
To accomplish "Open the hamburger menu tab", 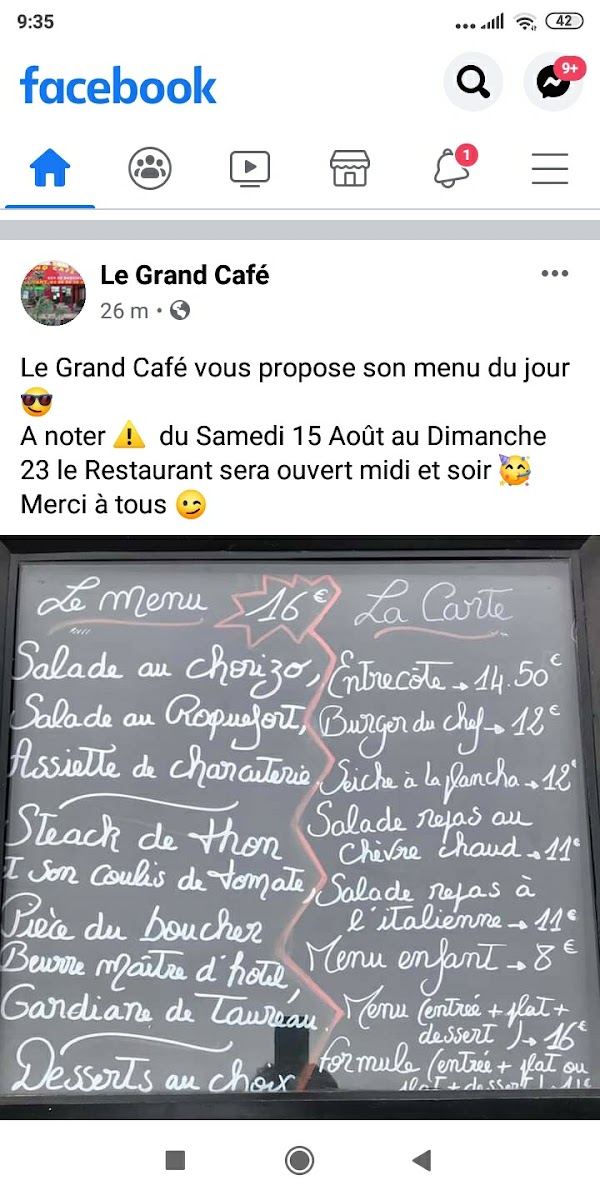I will click(x=550, y=168).
